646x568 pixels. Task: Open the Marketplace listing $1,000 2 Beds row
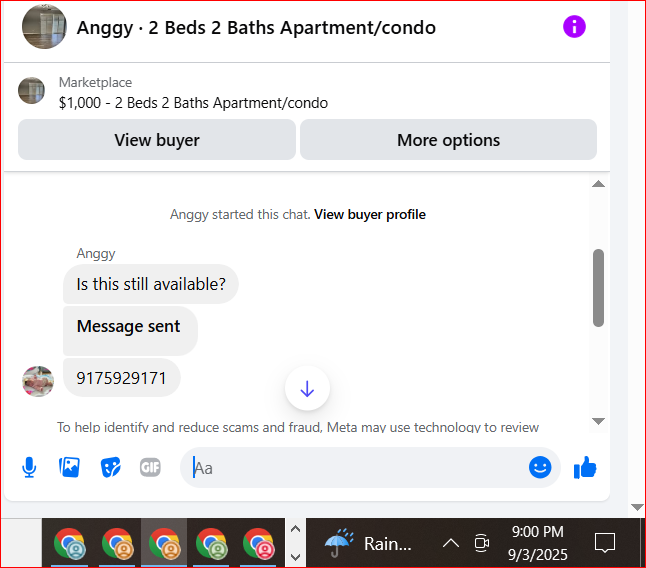193,93
